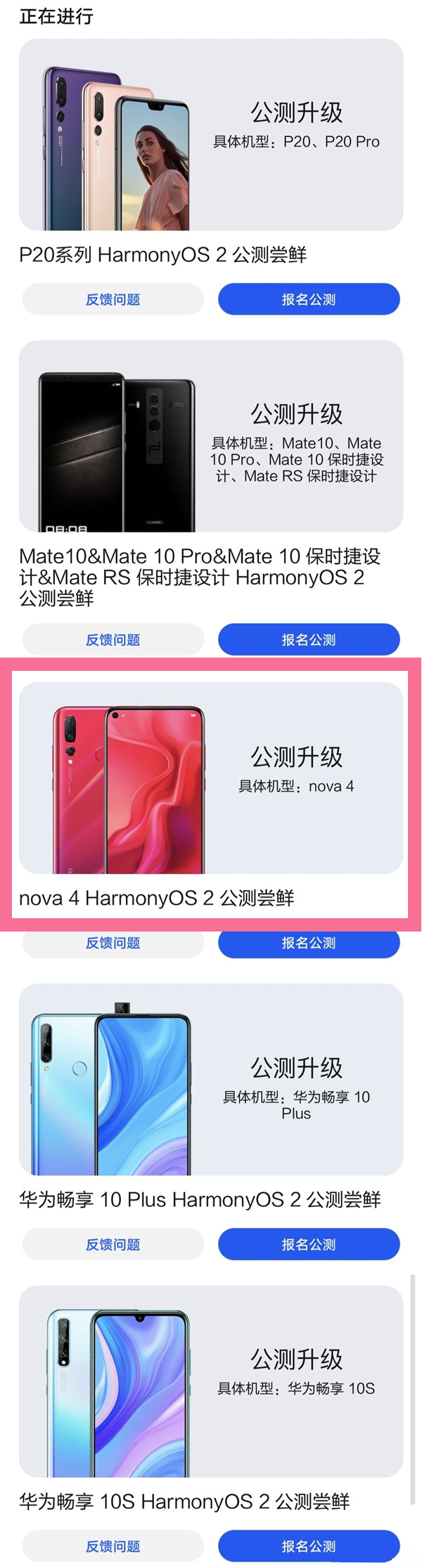Tap feedback button under P20 series
The image size is (422, 1568).
pyautogui.click(x=113, y=299)
